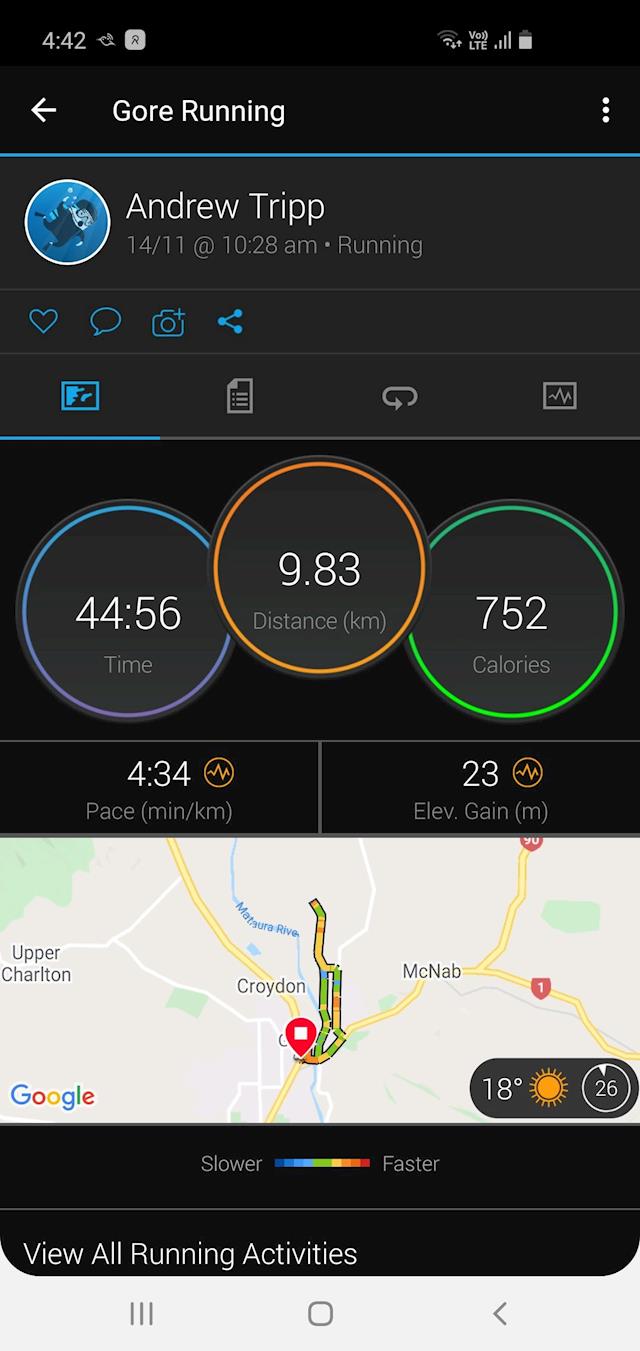
Task: Open the overflow menu
Action: coord(605,110)
